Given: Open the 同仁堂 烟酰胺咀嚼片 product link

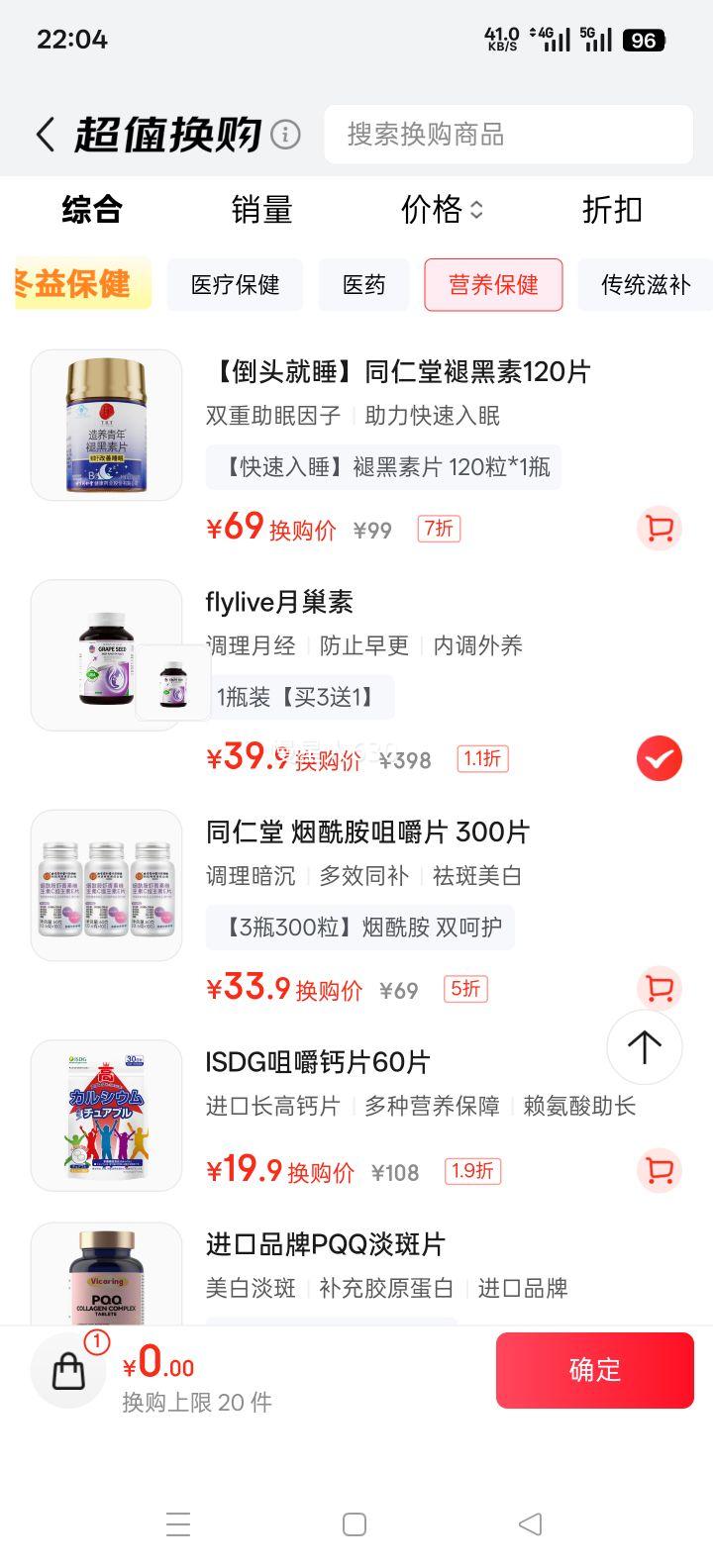Looking at the screenshot, I should (366, 832).
